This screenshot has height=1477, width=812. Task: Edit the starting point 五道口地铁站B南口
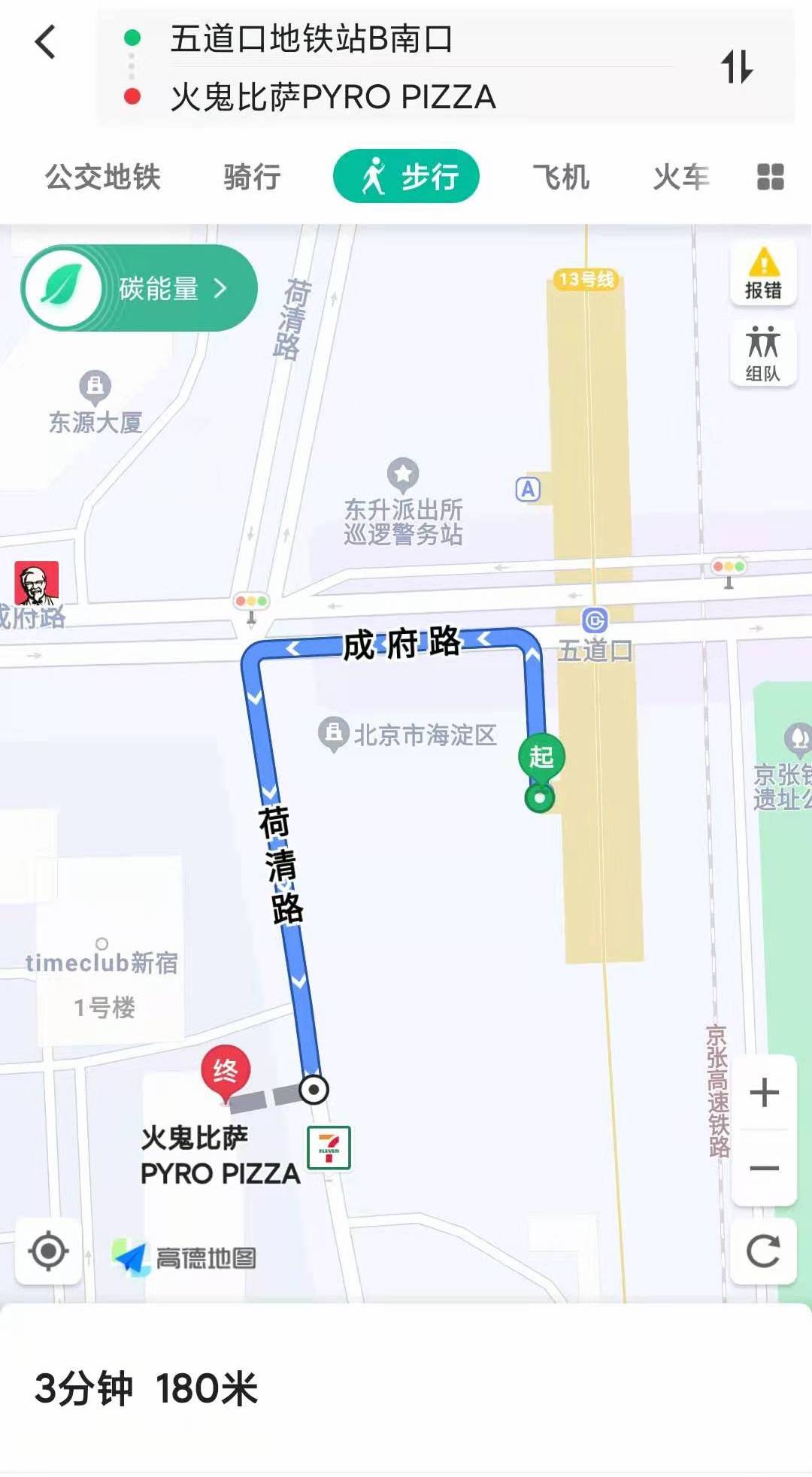(x=311, y=38)
